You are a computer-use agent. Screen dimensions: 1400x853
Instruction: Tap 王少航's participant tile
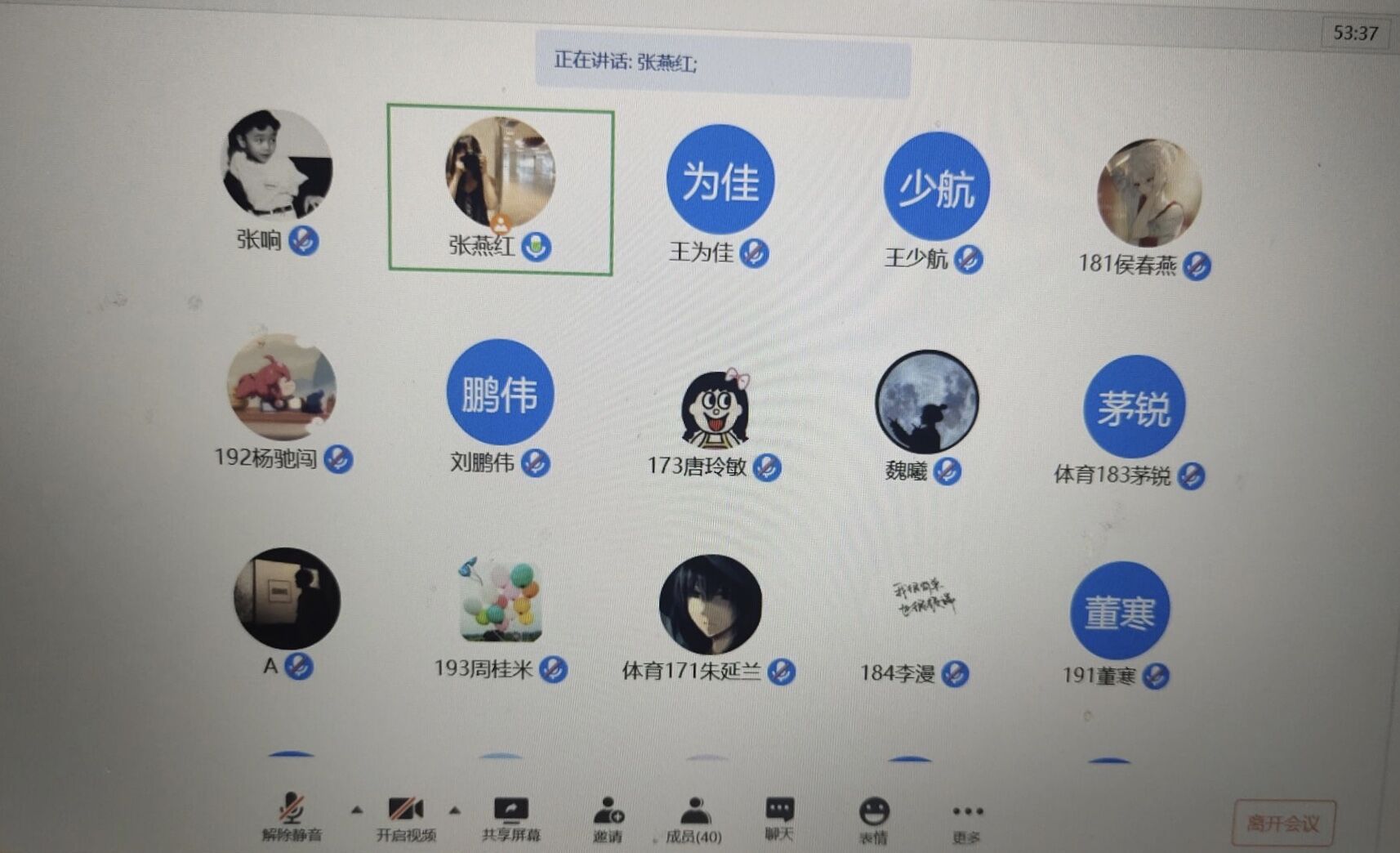[x=936, y=187]
